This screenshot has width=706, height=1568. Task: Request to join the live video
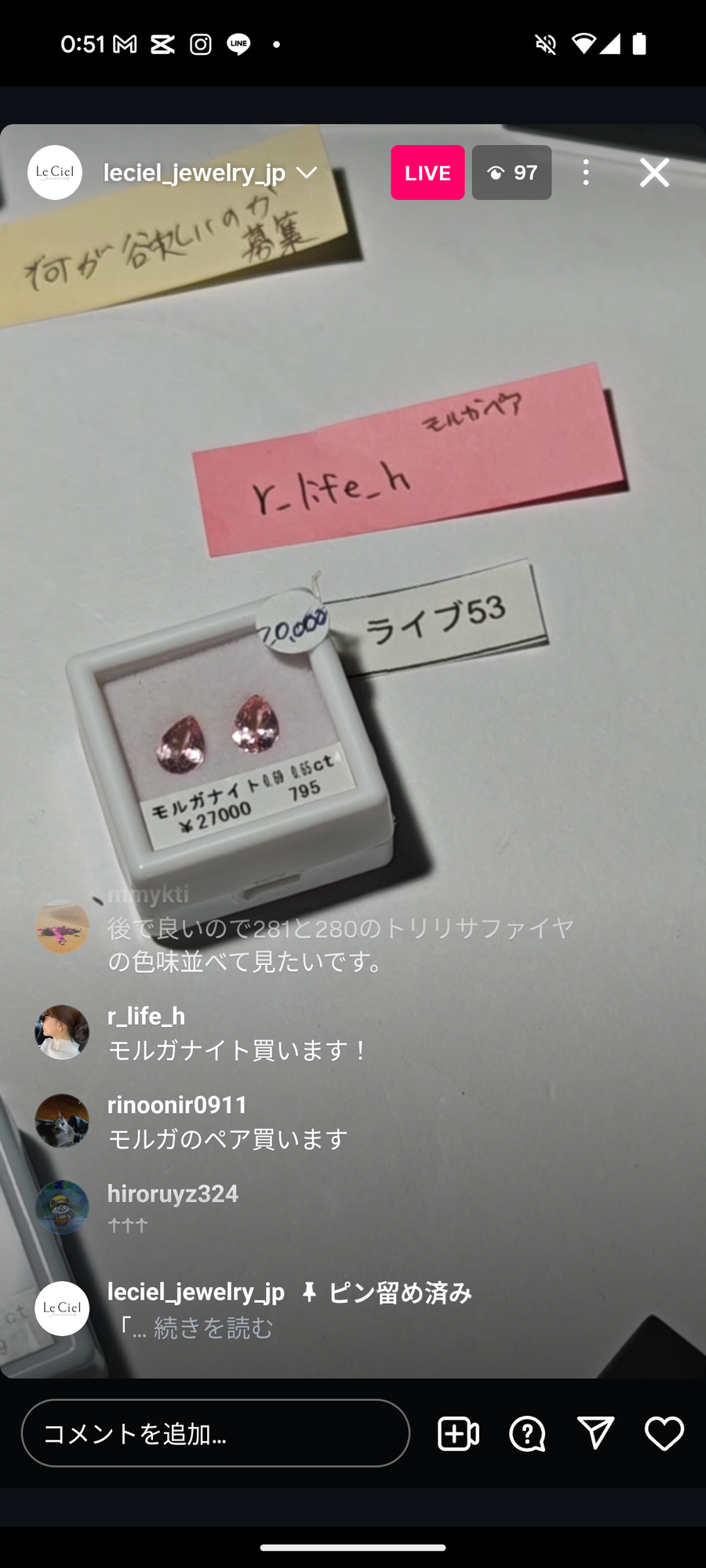458,1433
